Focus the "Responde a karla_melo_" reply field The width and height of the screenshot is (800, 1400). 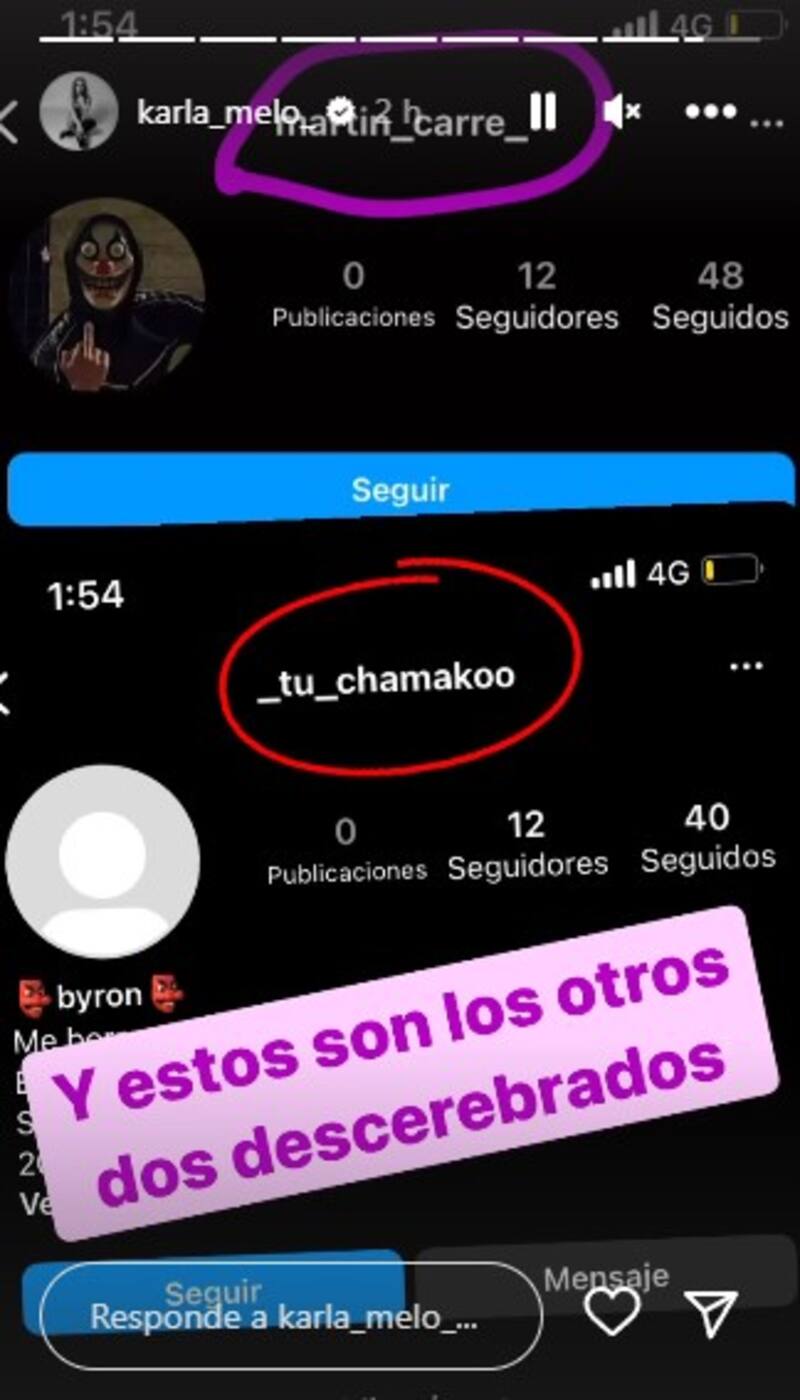[290, 1314]
